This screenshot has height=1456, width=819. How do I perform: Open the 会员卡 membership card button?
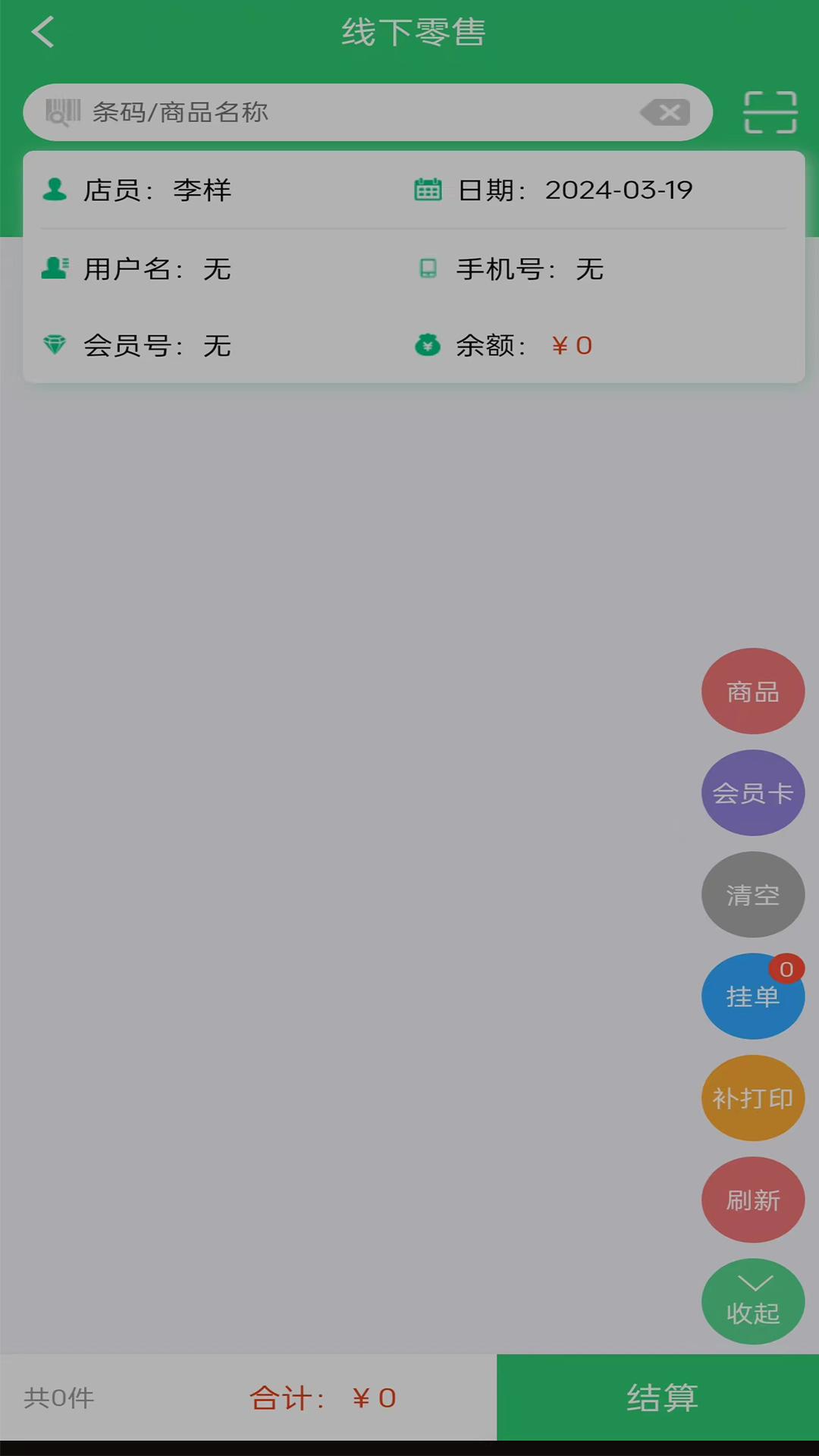(752, 792)
